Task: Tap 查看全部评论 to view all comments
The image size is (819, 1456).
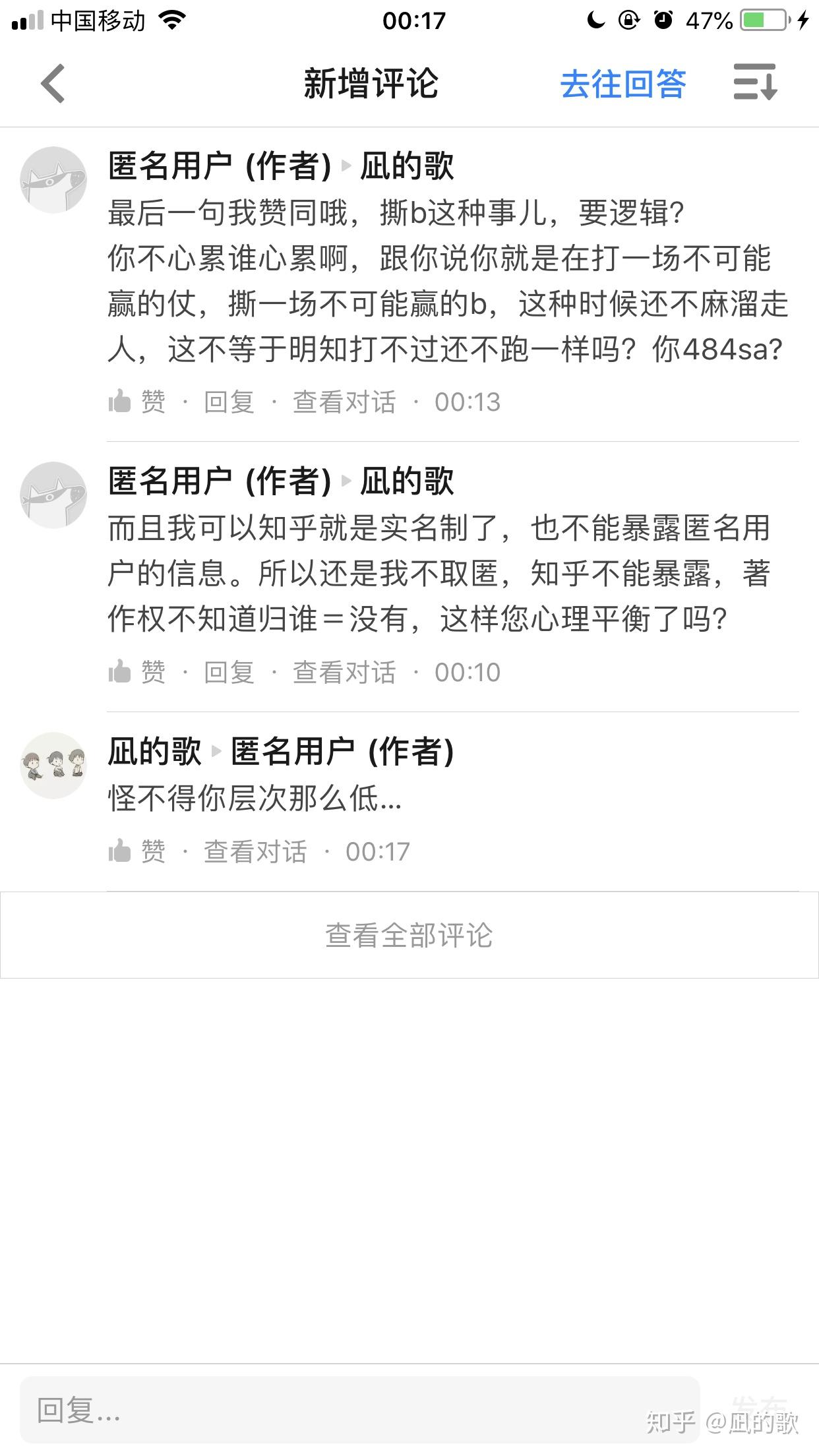Action: pos(409,935)
